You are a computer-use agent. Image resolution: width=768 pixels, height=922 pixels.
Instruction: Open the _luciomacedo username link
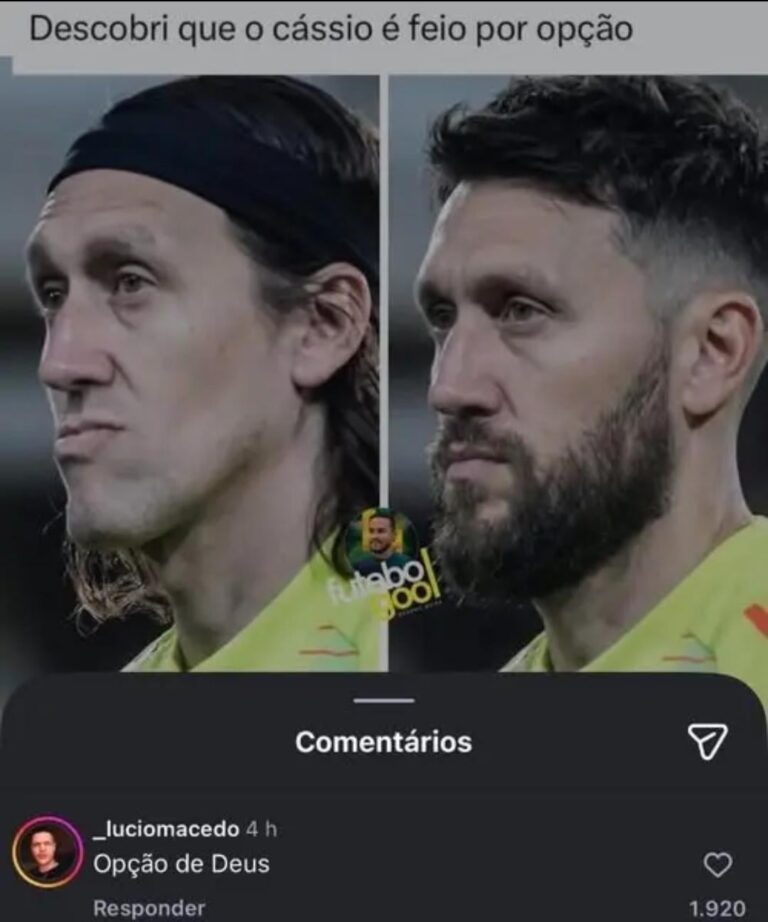[x=166, y=829]
